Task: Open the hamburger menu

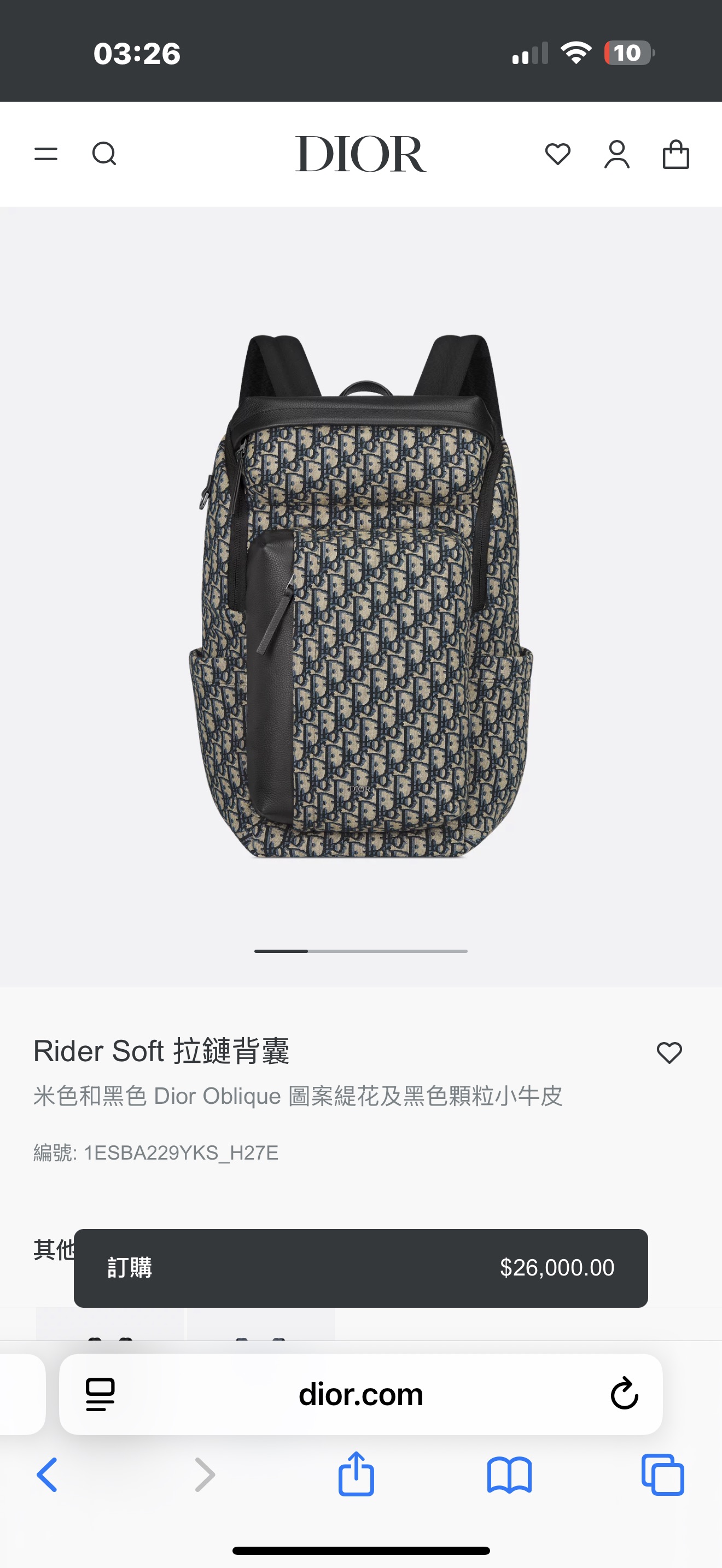Action: click(x=45, y=154)
